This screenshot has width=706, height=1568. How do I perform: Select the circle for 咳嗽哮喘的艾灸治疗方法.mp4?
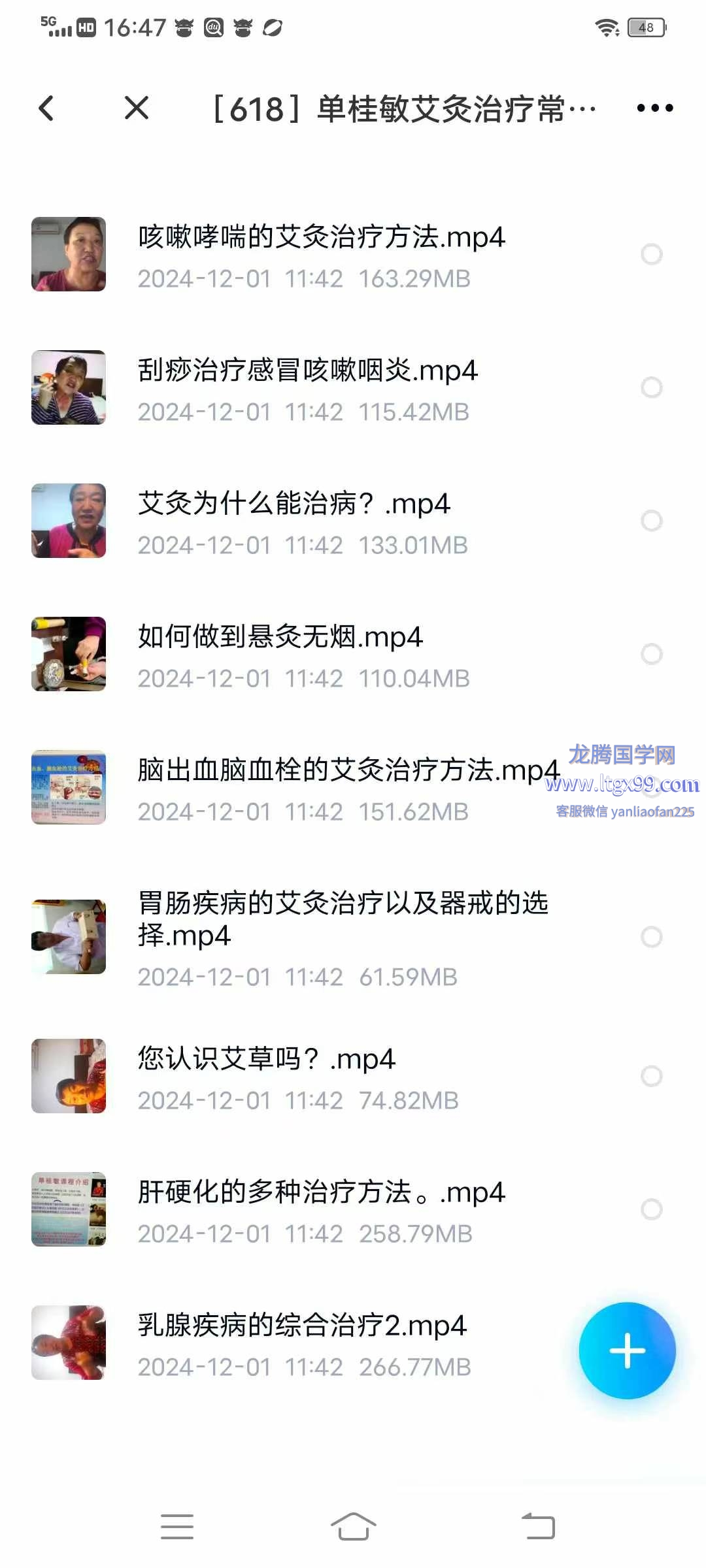tap(651, 254)
